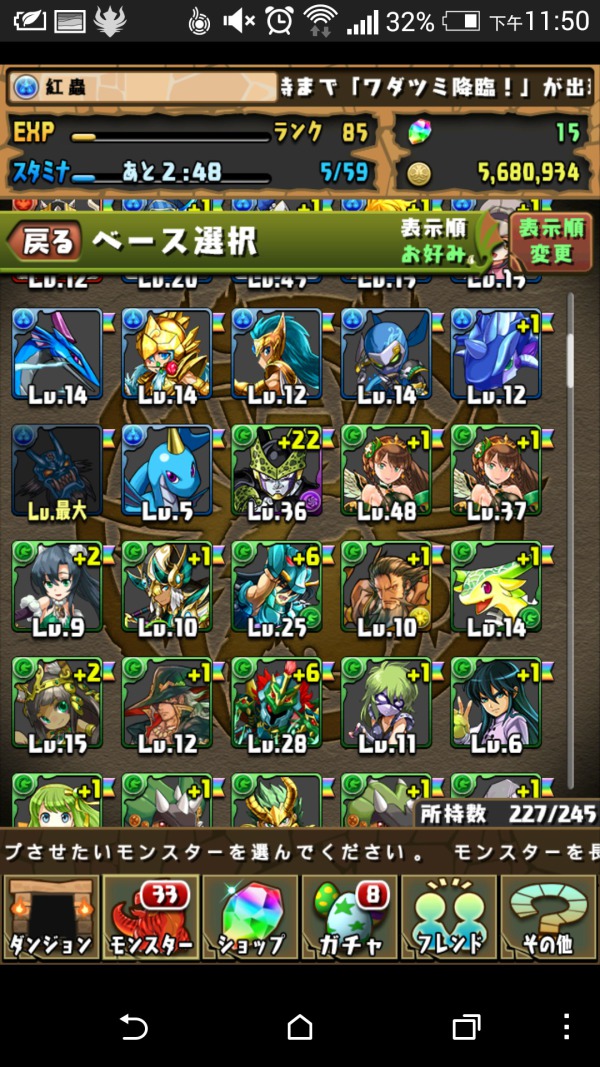Open the その他 tab

click(548, 917)
